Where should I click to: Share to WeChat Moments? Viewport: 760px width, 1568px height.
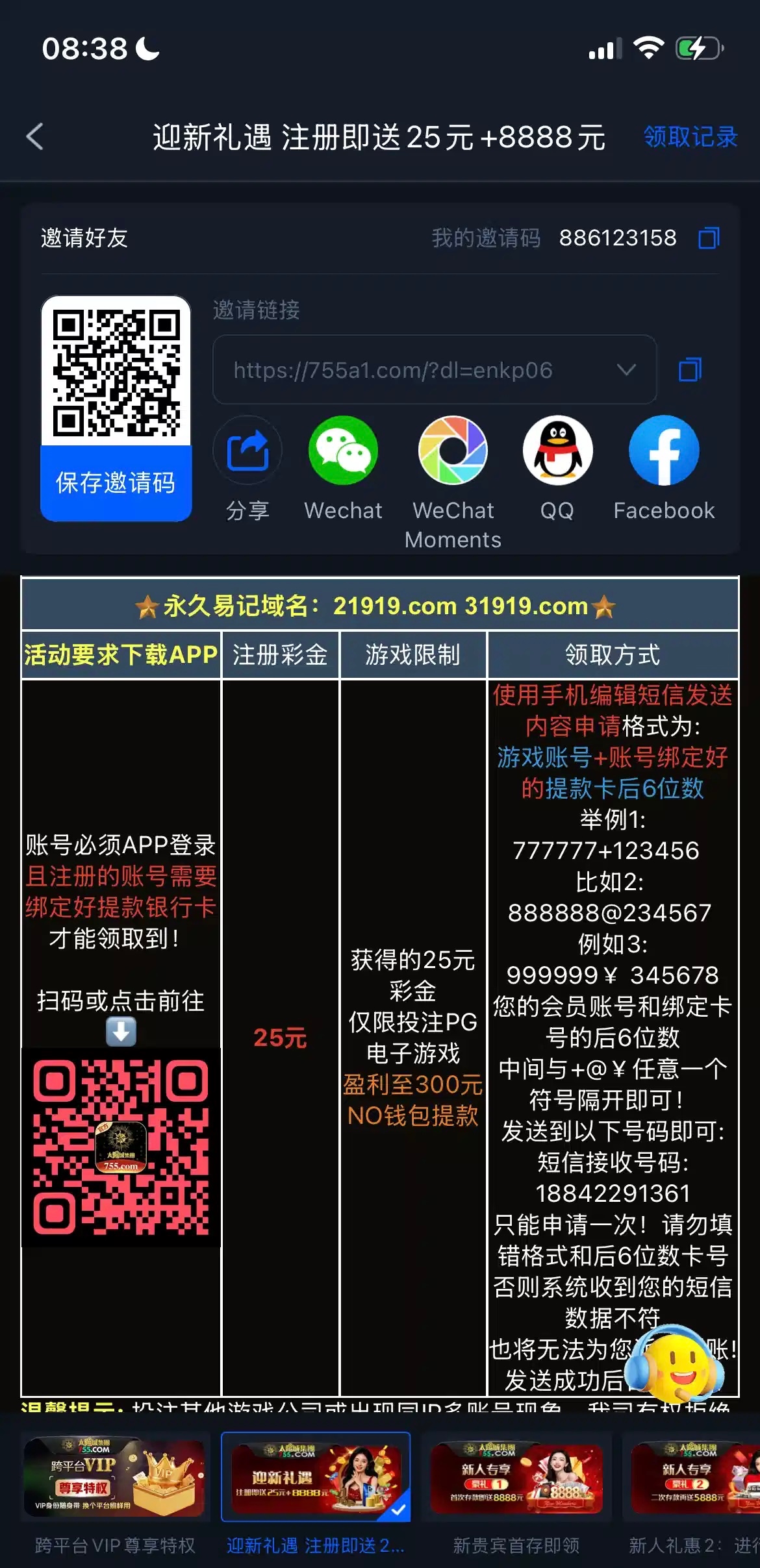(453, 451)
